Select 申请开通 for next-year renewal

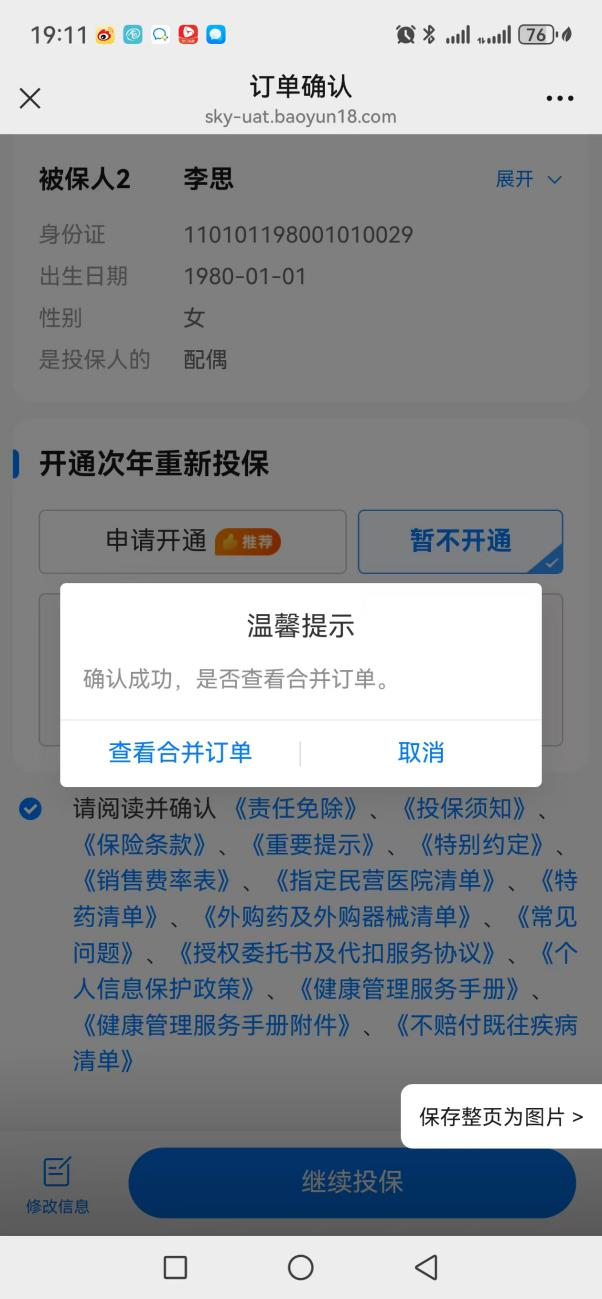(192, 541)
